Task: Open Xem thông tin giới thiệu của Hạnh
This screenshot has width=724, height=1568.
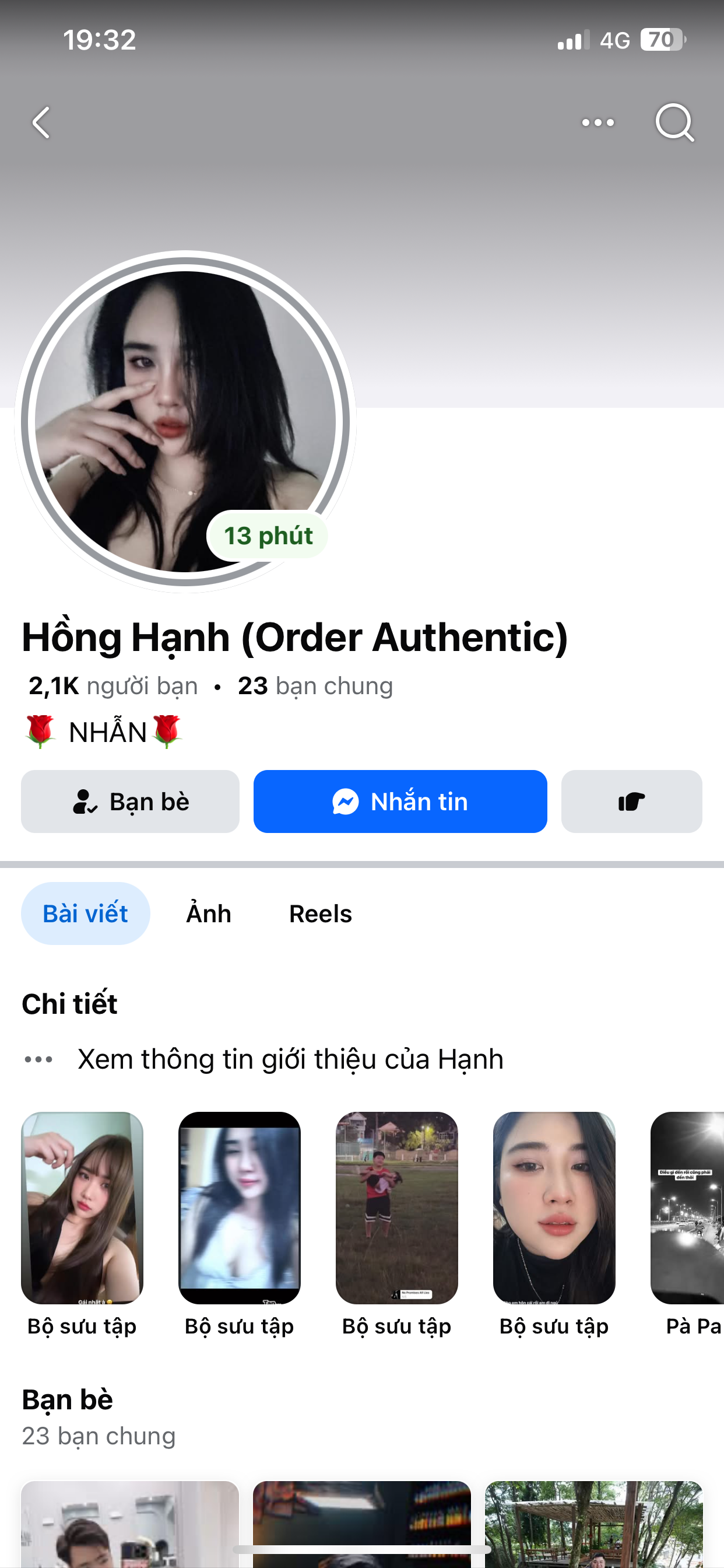Action: coord(290,1059)
